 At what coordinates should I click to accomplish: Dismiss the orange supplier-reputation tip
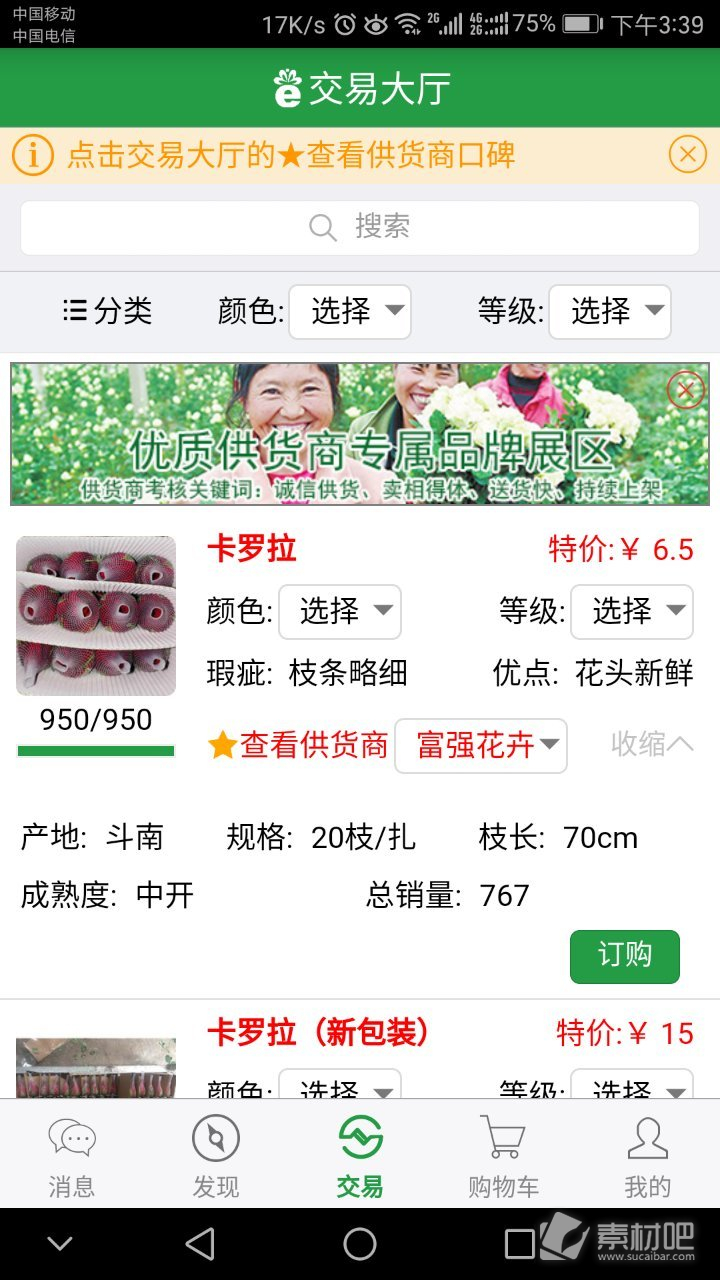687,155
